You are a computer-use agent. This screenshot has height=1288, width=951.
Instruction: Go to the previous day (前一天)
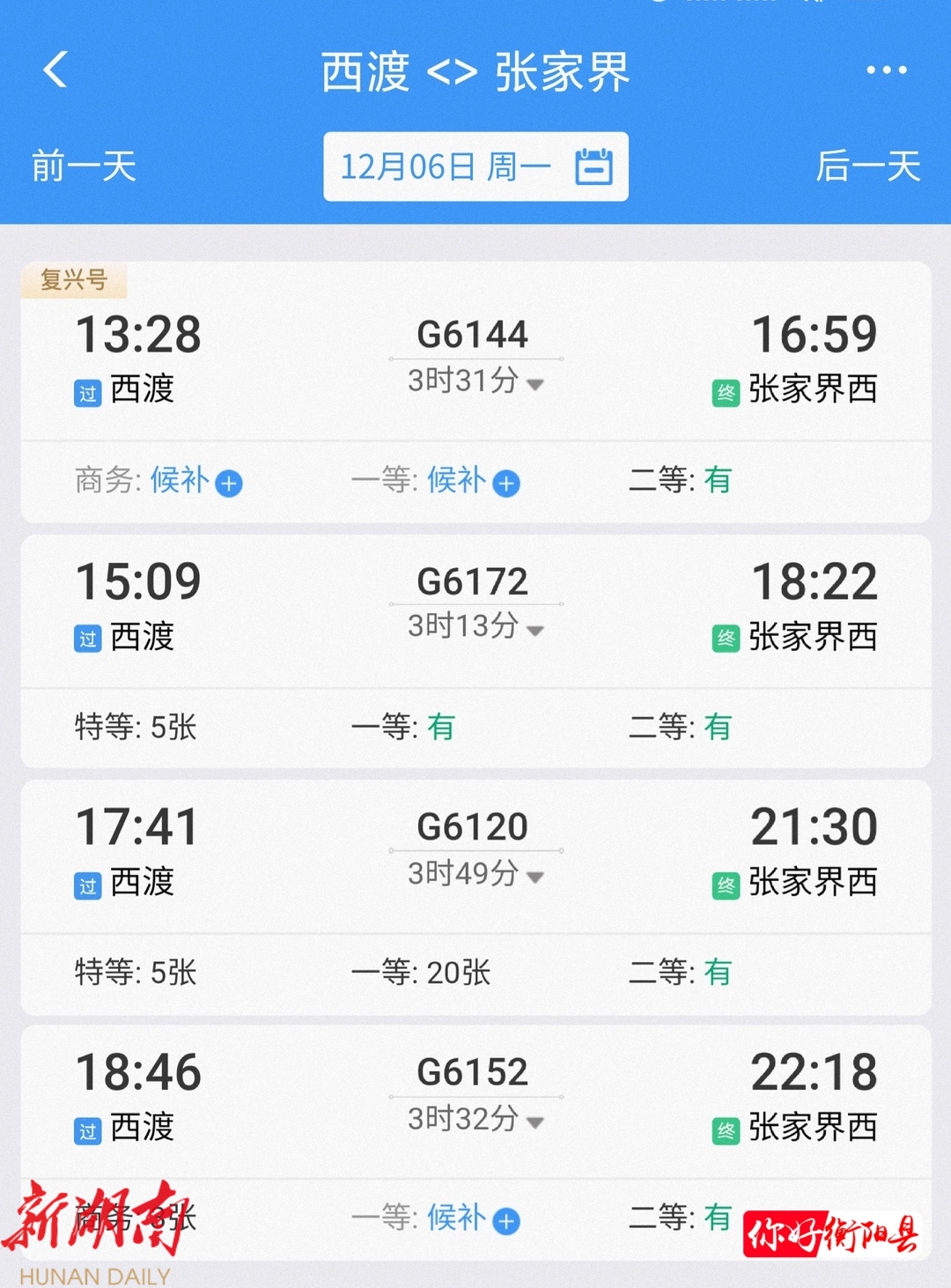tap(84, 167)
